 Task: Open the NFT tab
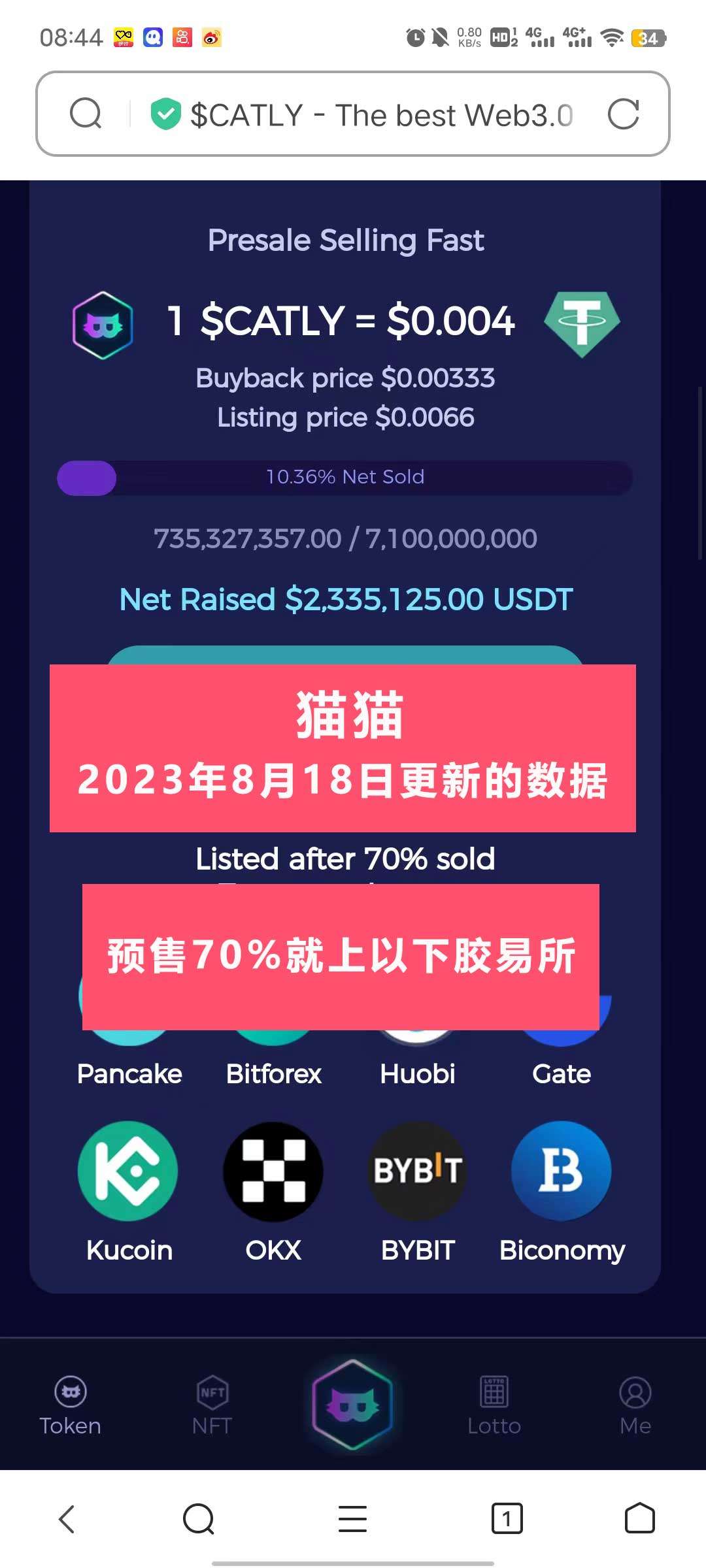[212, 1407]
